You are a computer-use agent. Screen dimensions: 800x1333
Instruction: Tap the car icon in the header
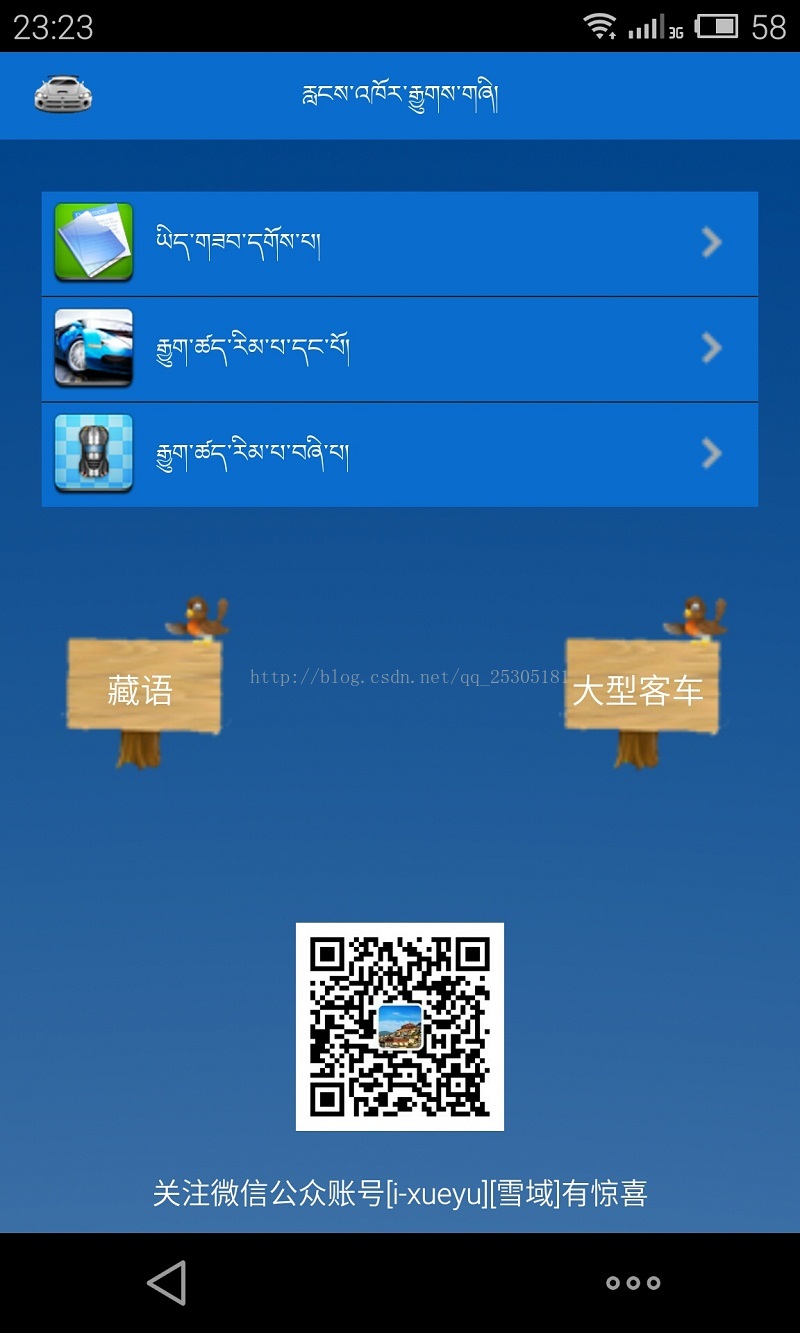coord(63,94)
